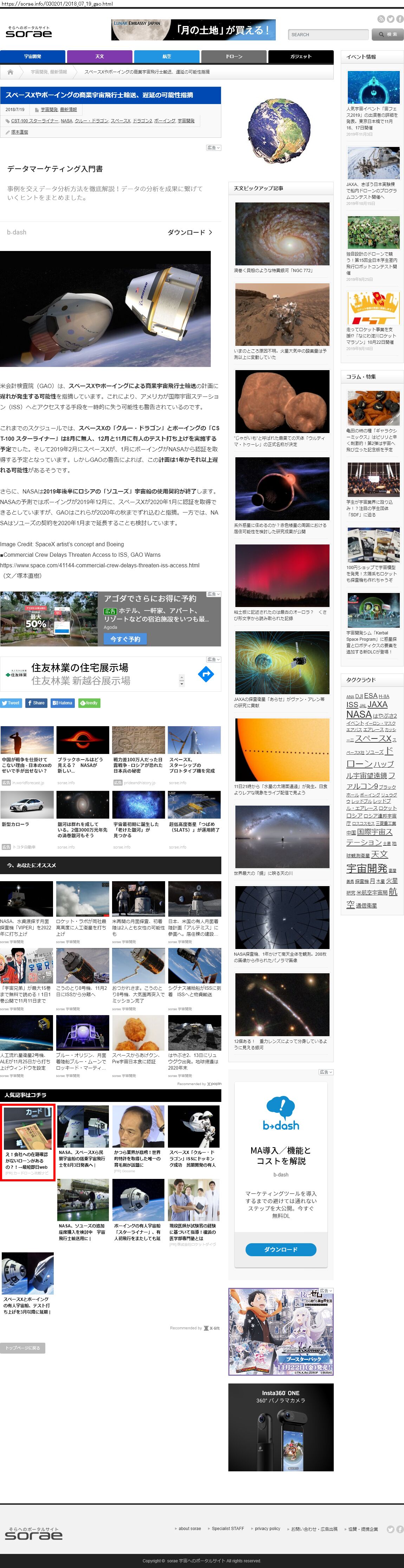Switch to the 航空 tab
This screenshot has height=1568, width=404.
coord(167,57)
